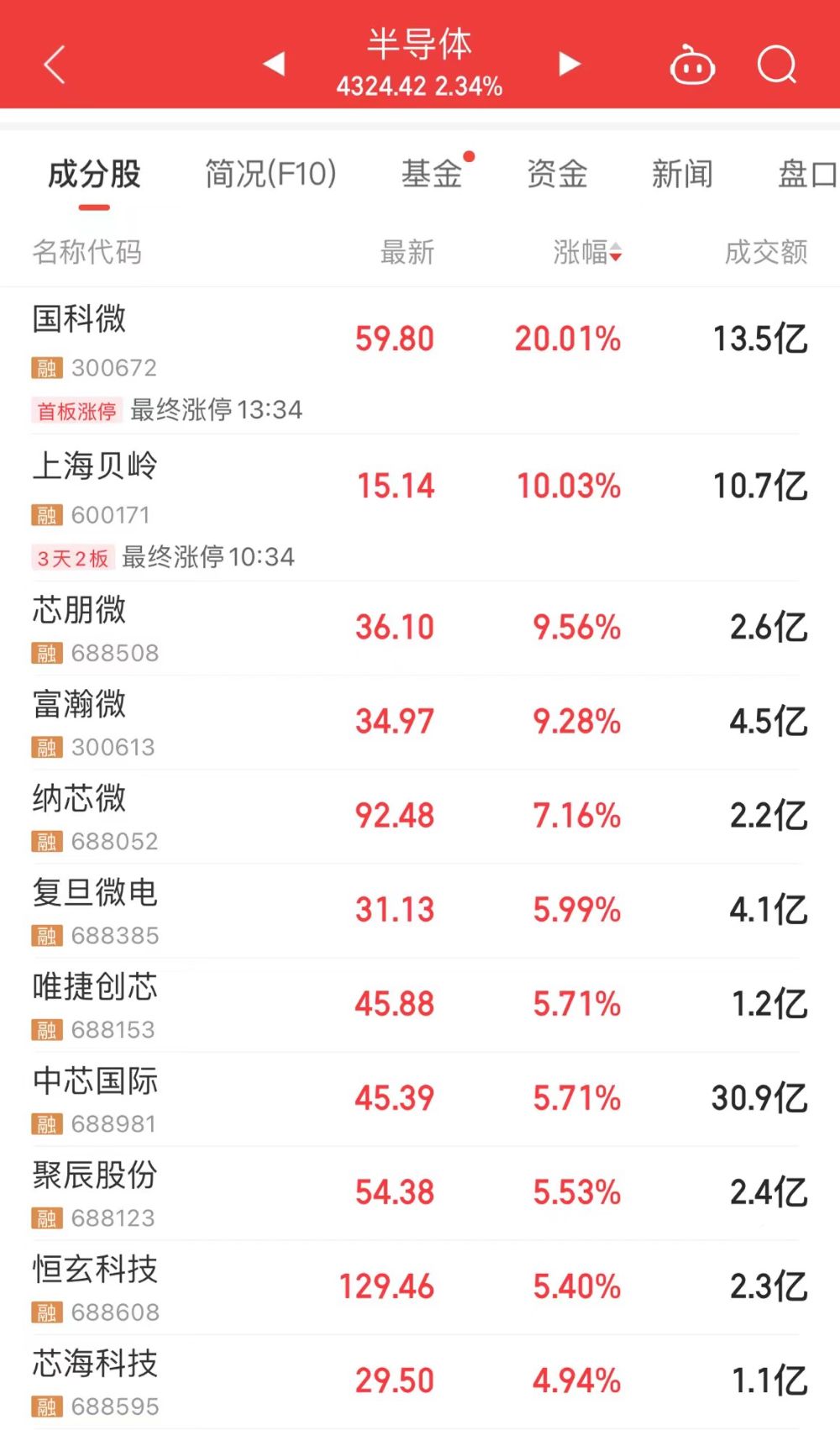840x1430 pixels.
Task: Open the 复旦微电 stock row
Action: click(x=420, y=910)
